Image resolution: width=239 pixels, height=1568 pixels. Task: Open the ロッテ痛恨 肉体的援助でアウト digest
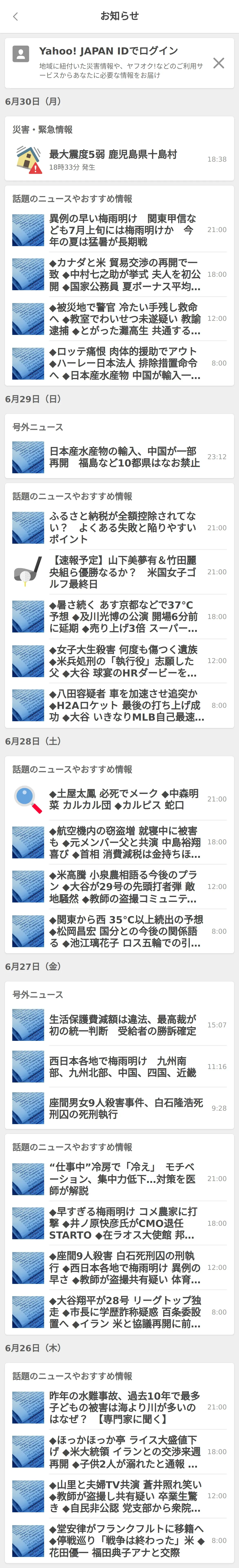[119, 363]
